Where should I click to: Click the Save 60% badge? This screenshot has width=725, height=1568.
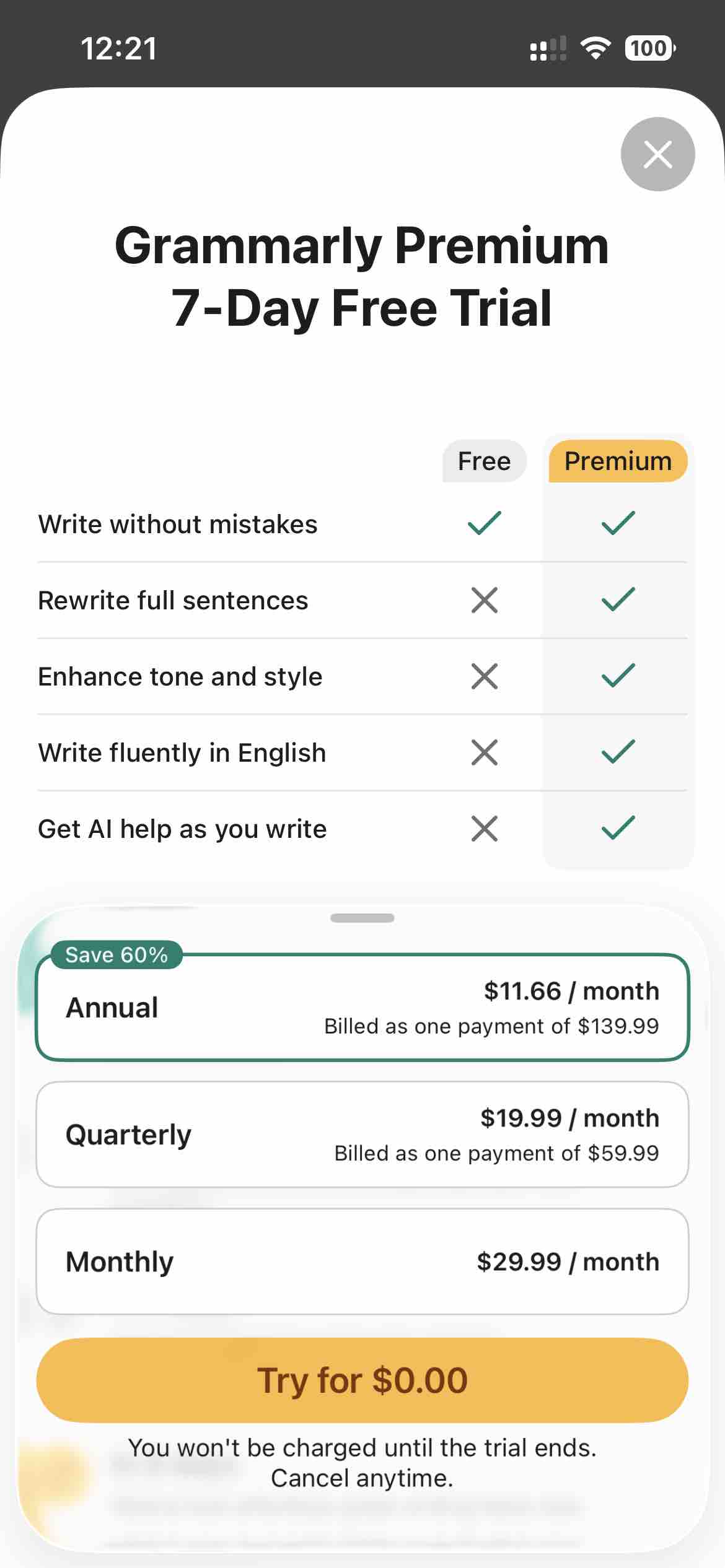(x=118, y=954)
